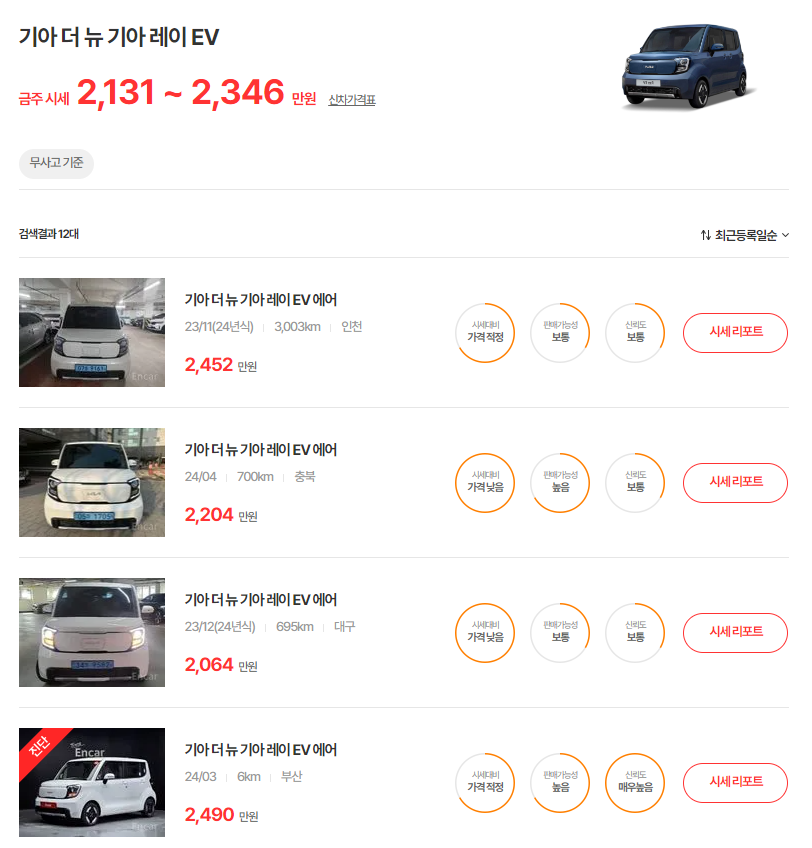Click the 판매가능성 보통 gauge on the first listing
Viewport: 812px width, 848px height.
[560, 333]
